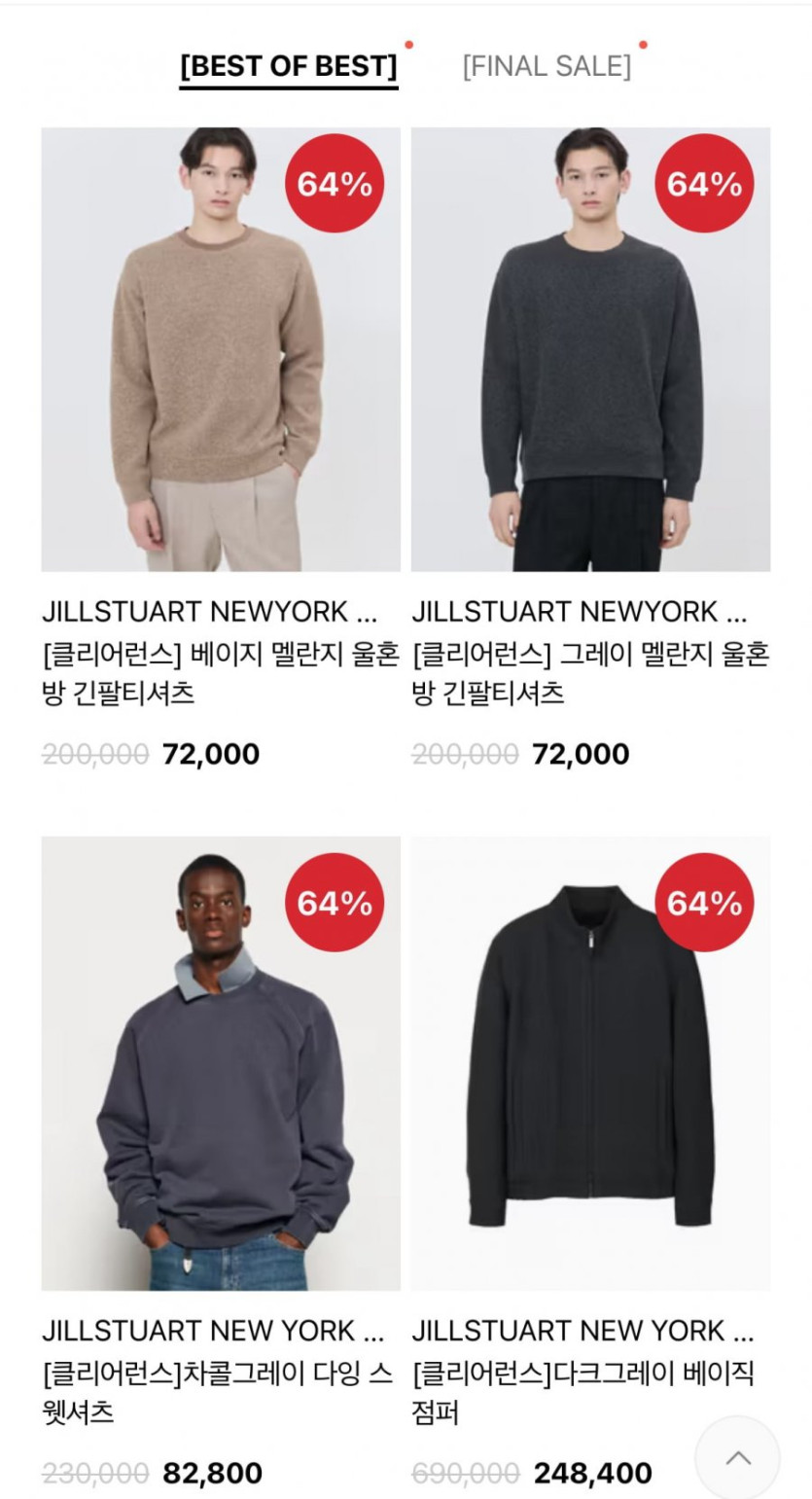Open the beige melange wool sweater product
The image size is (812, 1499).
pyautogui.click(x=221, y=349)
